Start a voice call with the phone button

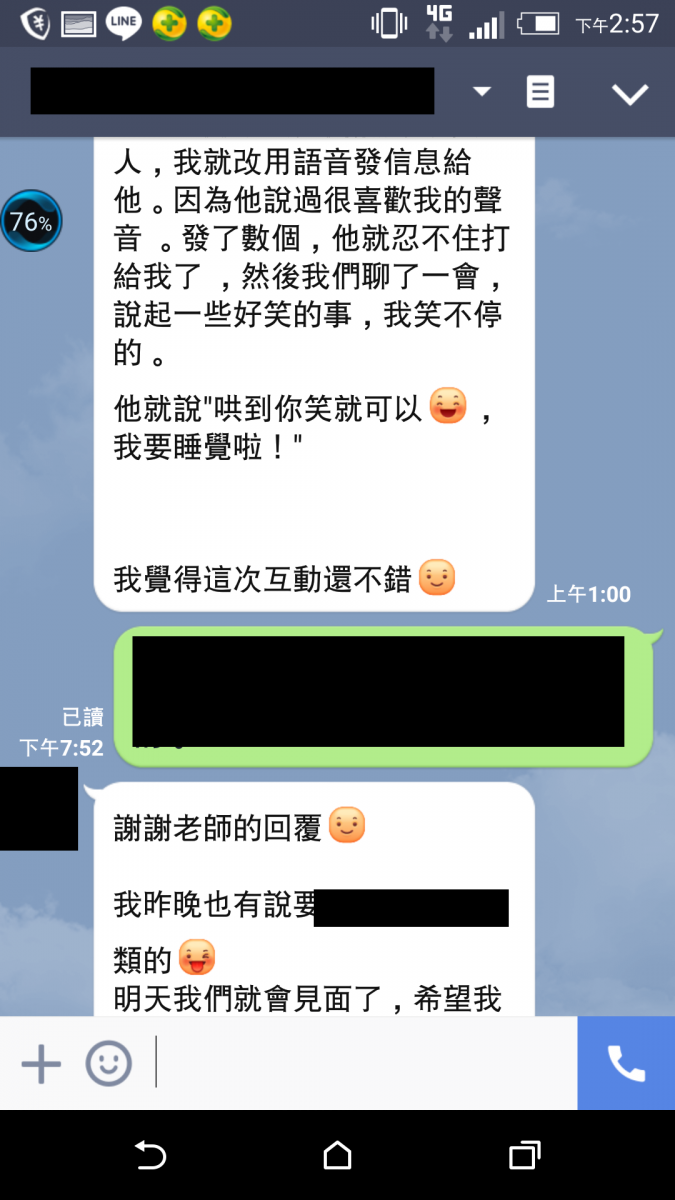click(x=626, y=1063)
